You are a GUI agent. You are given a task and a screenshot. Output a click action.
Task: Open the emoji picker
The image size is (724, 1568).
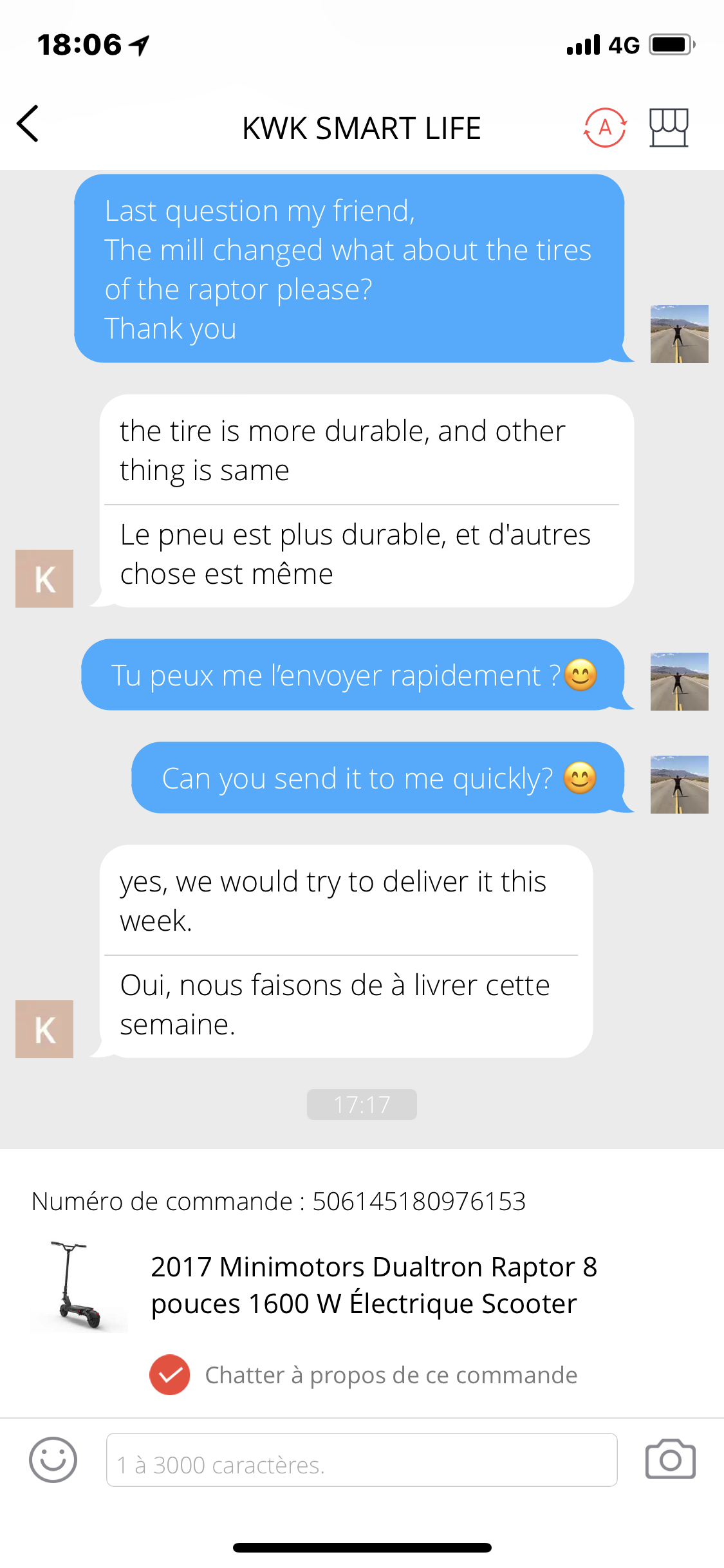click(x=53, y=1460)
